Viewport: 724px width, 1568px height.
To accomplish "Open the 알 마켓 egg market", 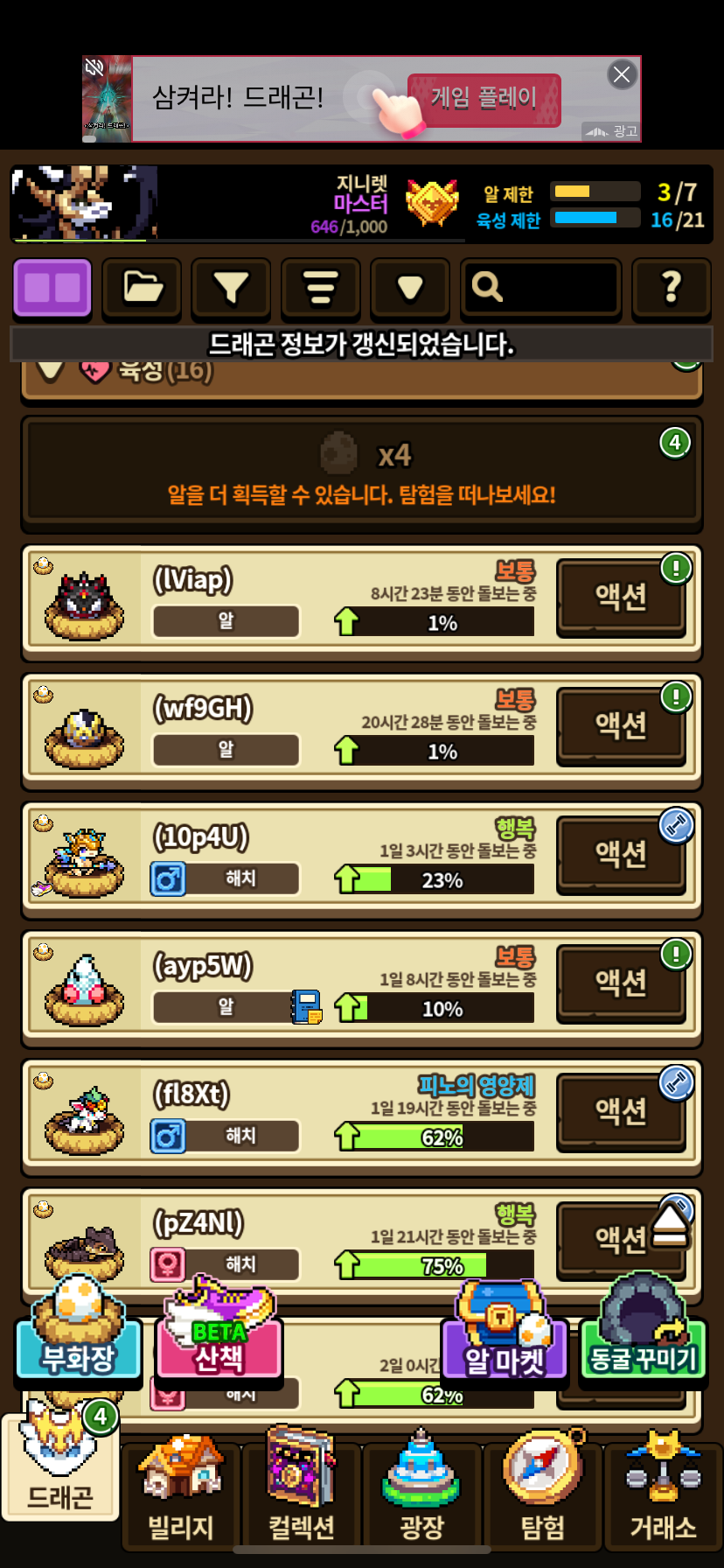I will pos(505,1333).
